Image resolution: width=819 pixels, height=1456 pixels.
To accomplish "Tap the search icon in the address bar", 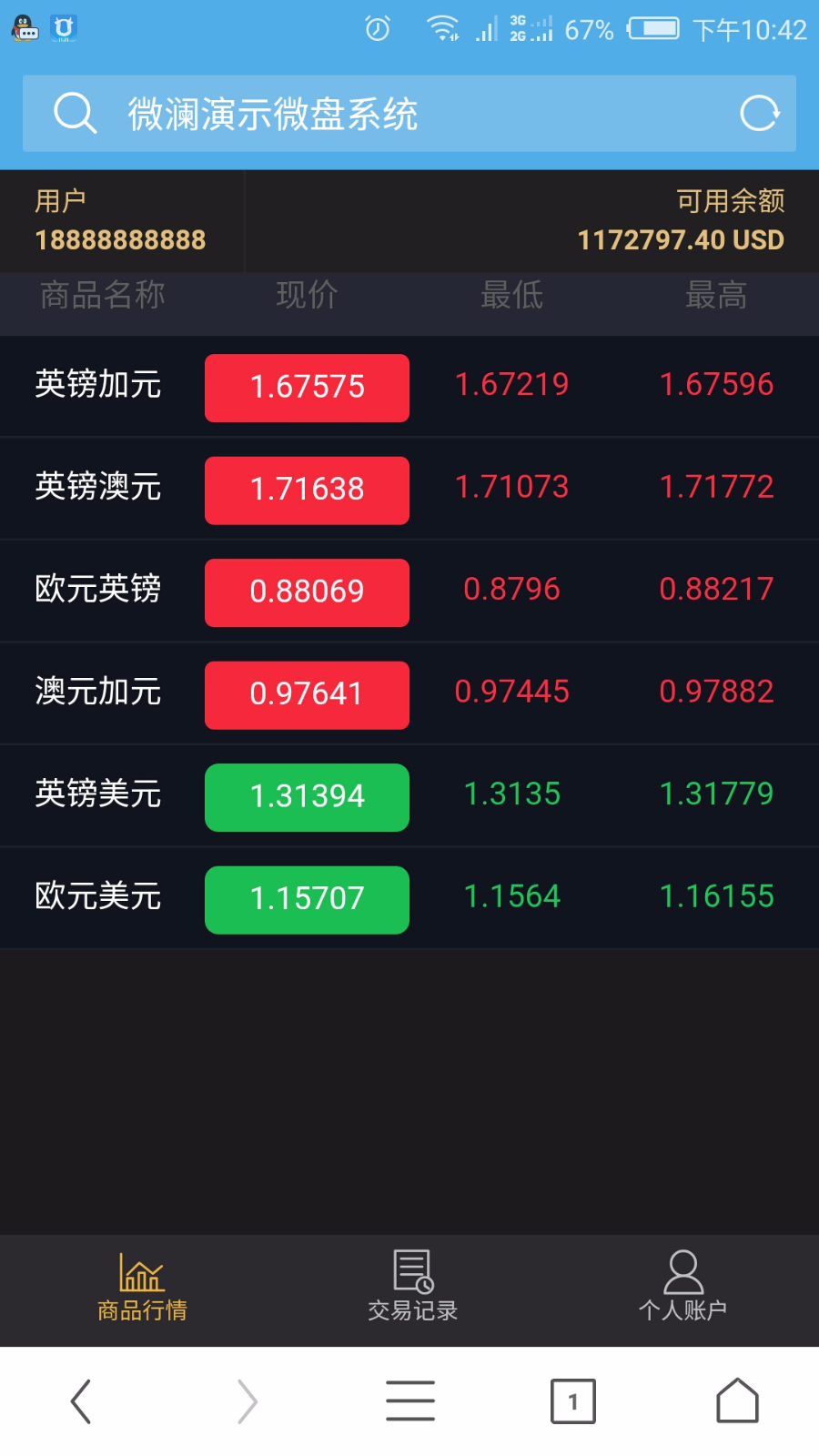I will pos(75,114).
